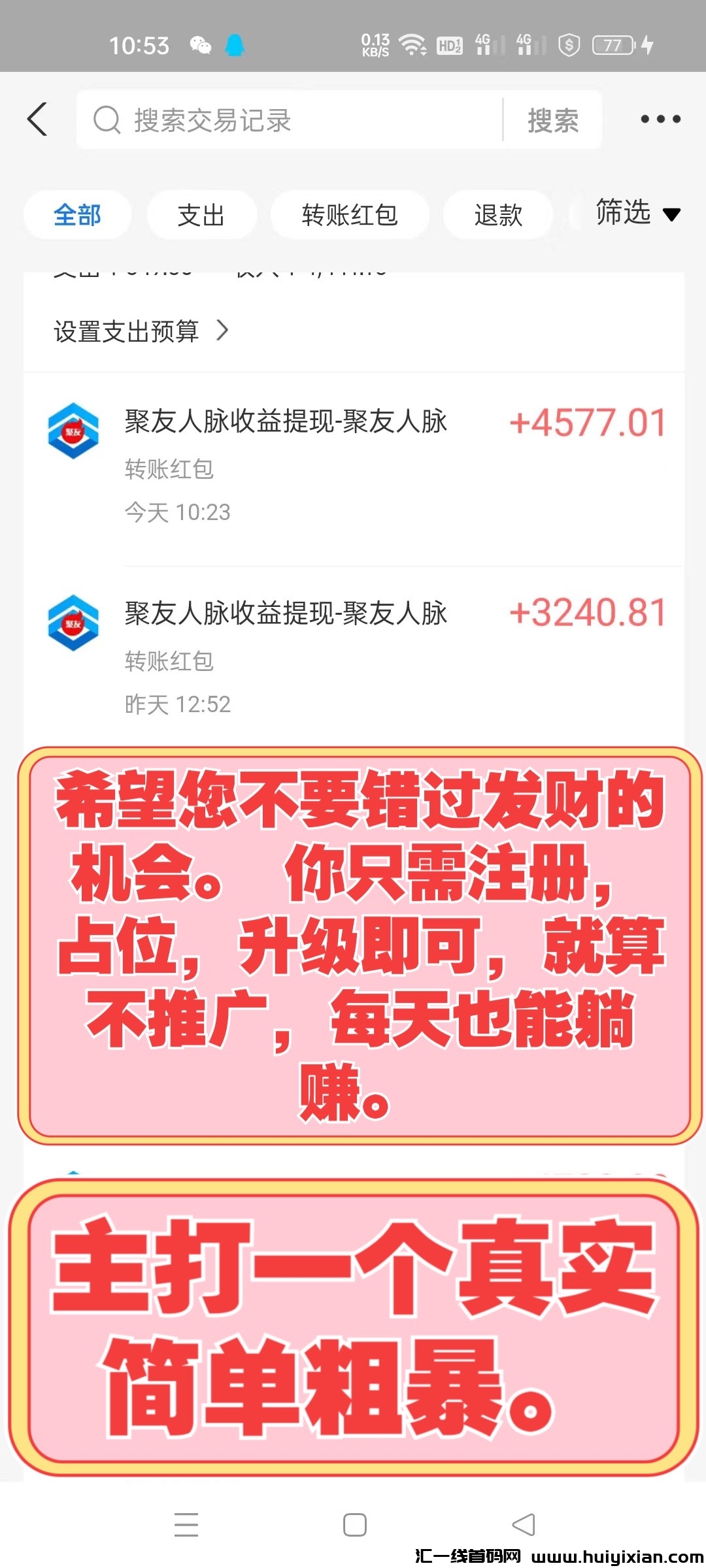Tap the notification bell in the status bar
The height and width of the screenshot is (1568, 706).
point(237,44)
